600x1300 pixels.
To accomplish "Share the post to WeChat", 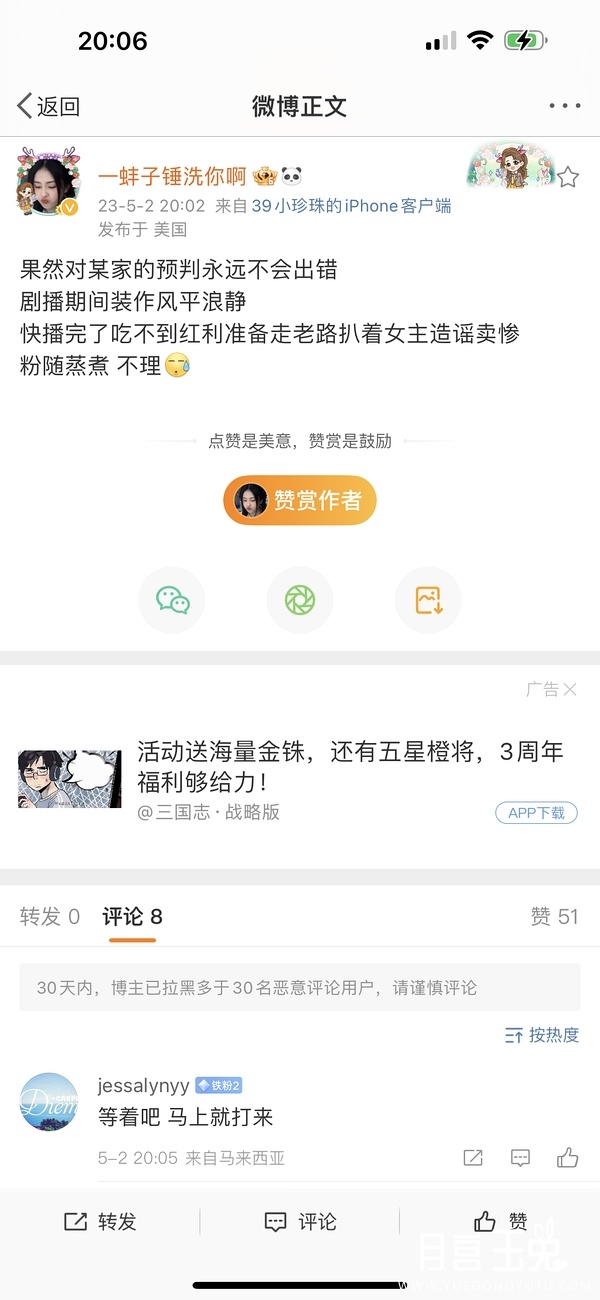I will (x=172, y=600).
